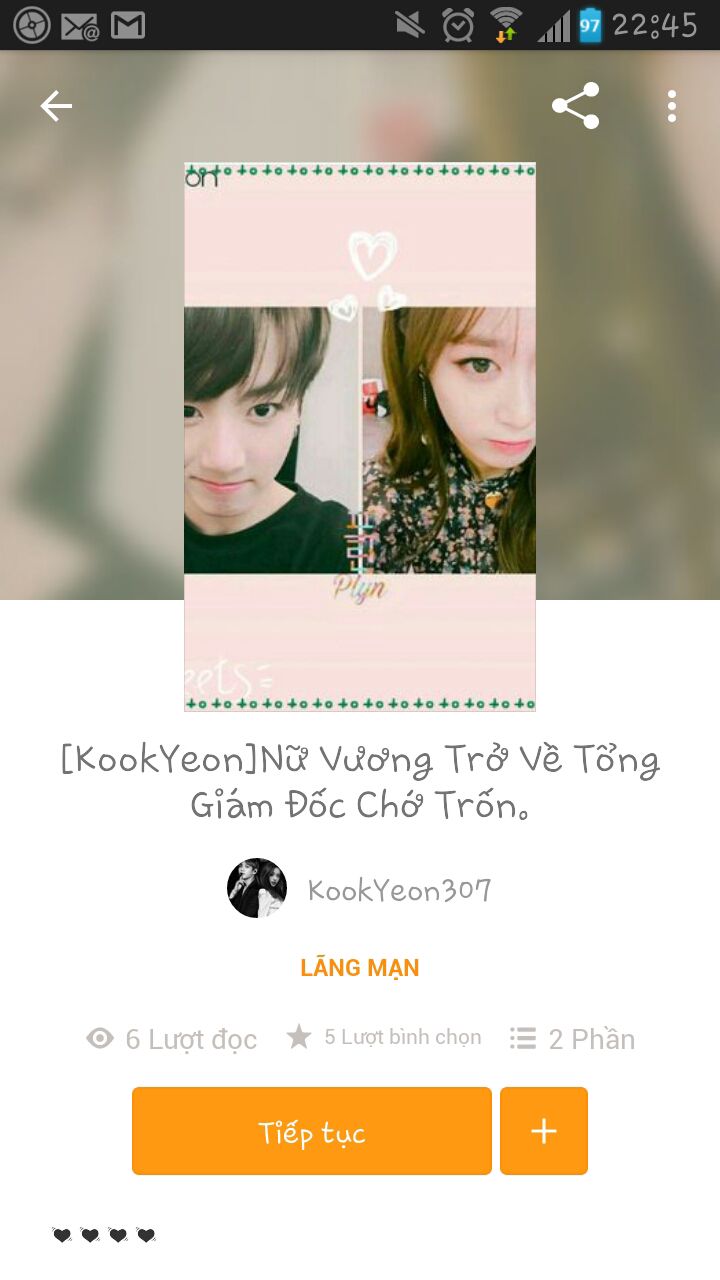The width and height of the screenshot is (720, 1280).
Task: Select the LÃNG MẠN category tag
Action: coord(360,968)
